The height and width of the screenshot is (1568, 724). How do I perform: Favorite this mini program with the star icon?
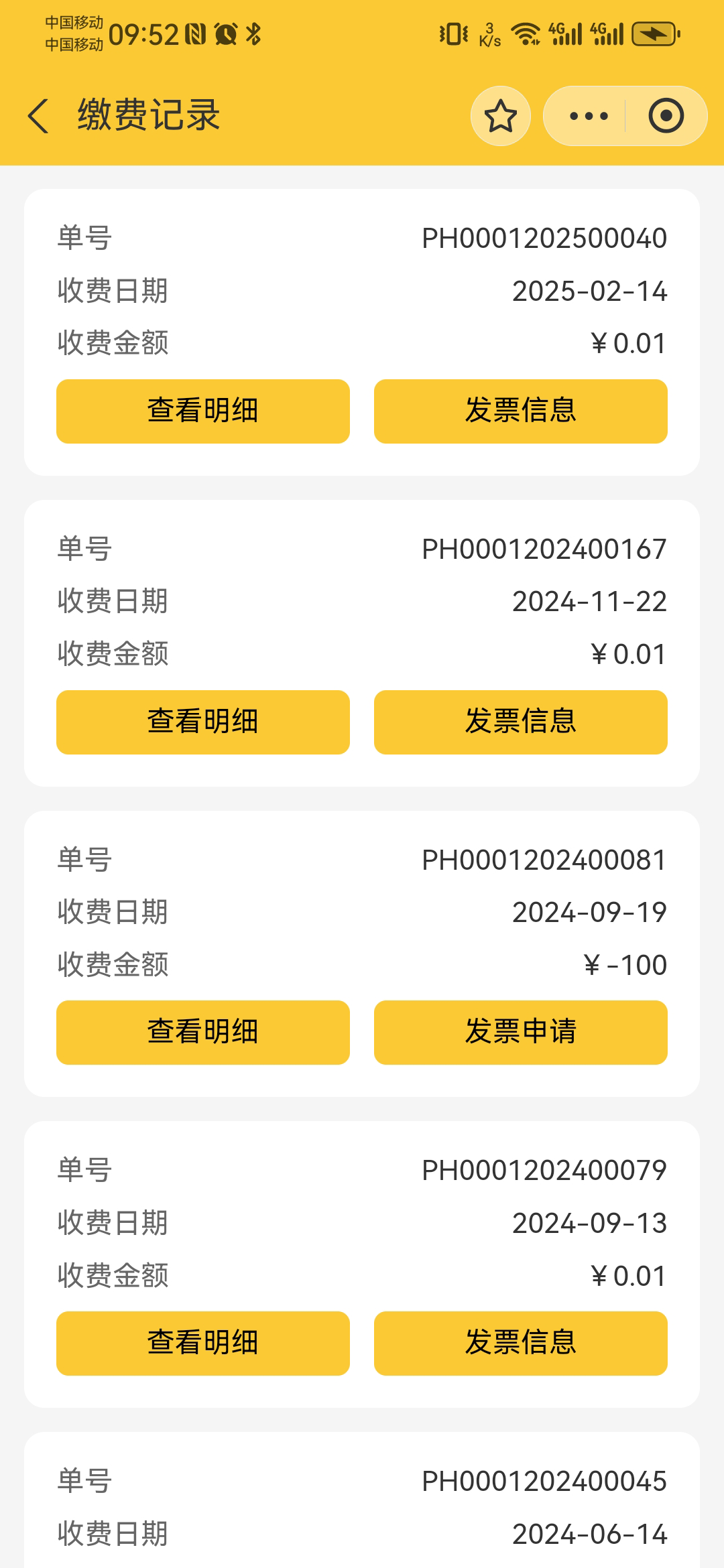click(501, 116)
